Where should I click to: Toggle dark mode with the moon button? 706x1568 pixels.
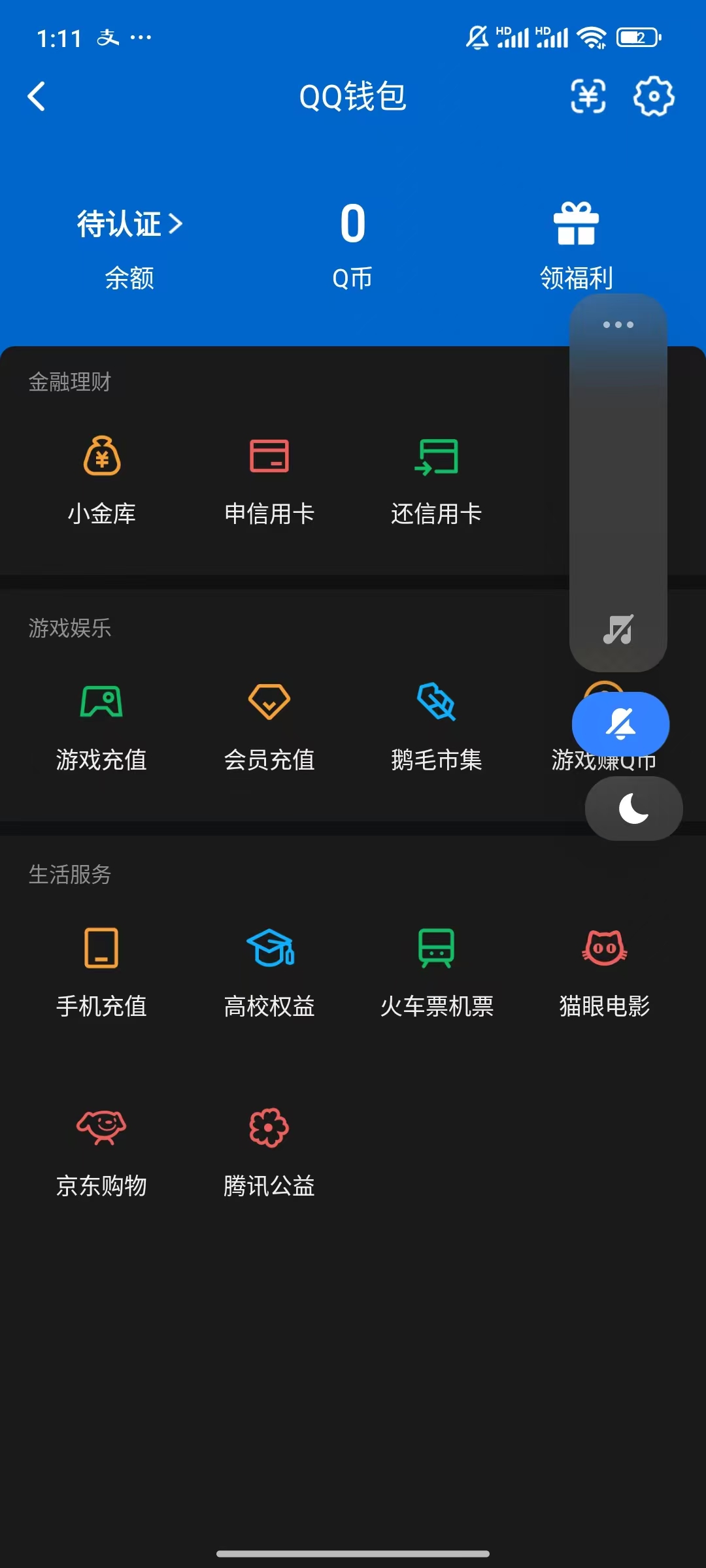click(633, 808)
